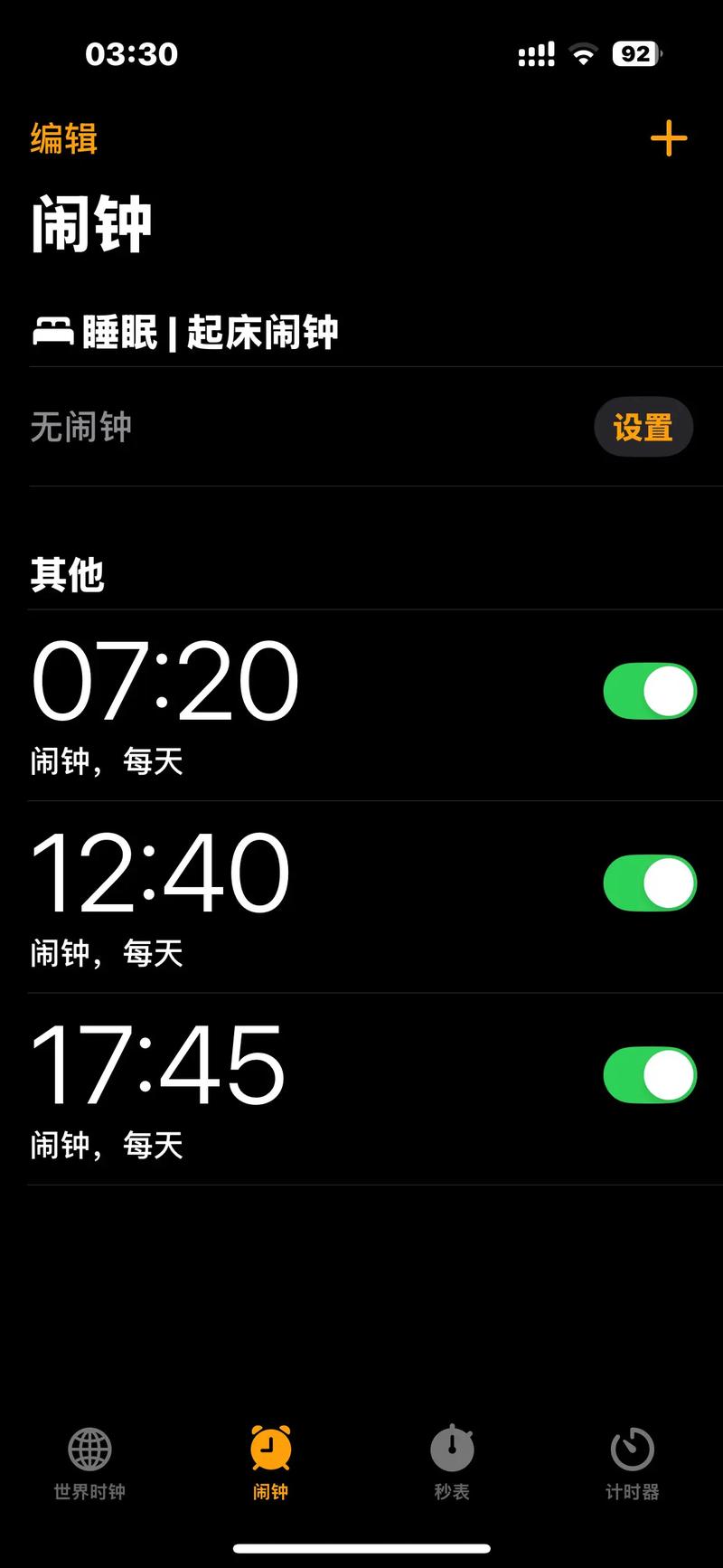Image resolution: width=723 pixels, height=1568 pixels.
Task: Tap 编辑 to edit alarms
Action: pos(63,139)
